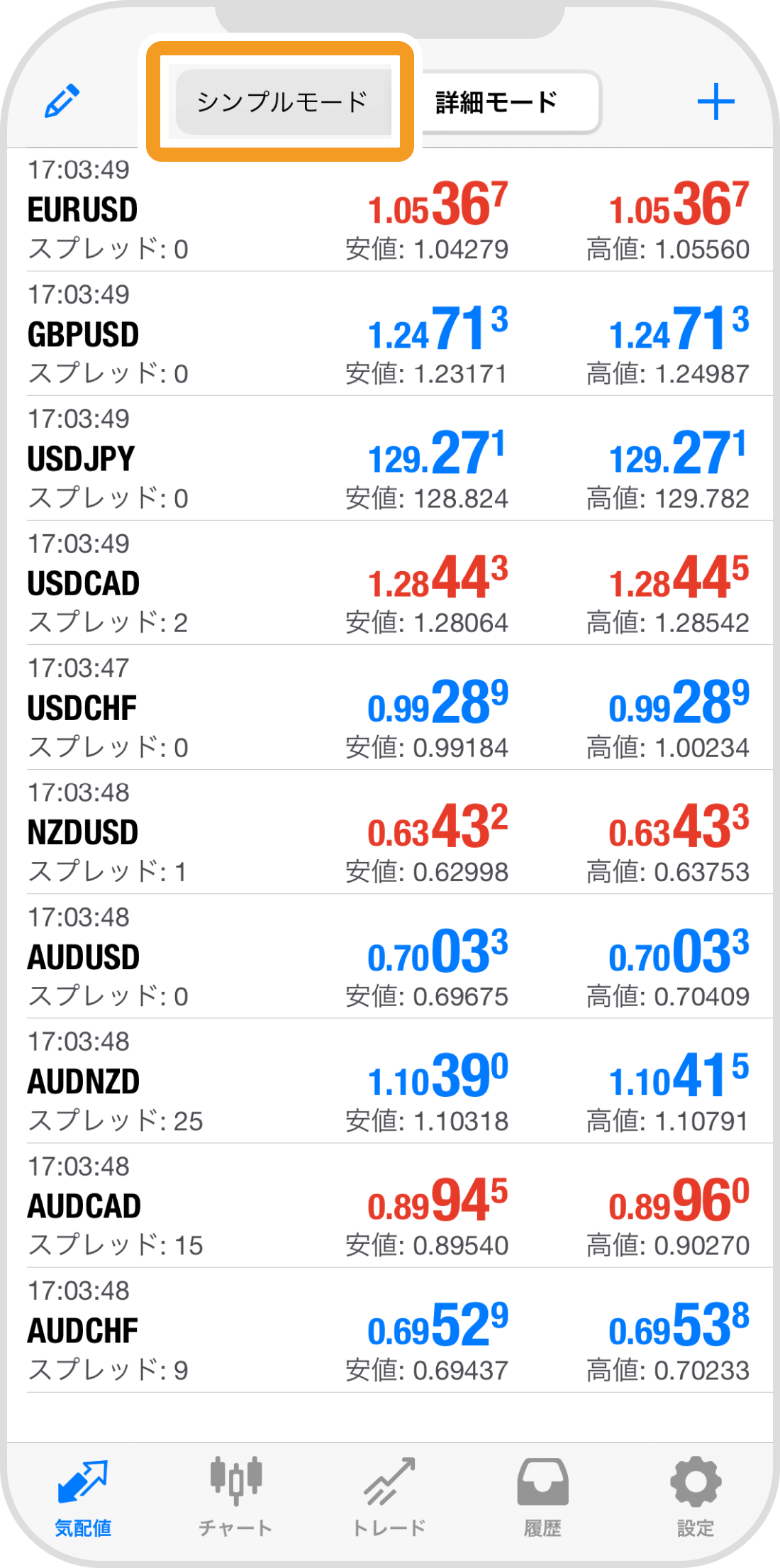Image resolution: width=780 pixels, height=1568 pixels.
Task: Tap the pencil edit icon
Action: 62,101
